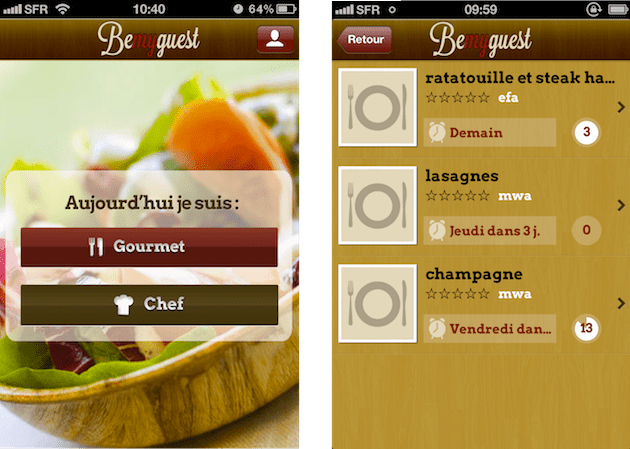Select the Chef option

tap(149, 304)
